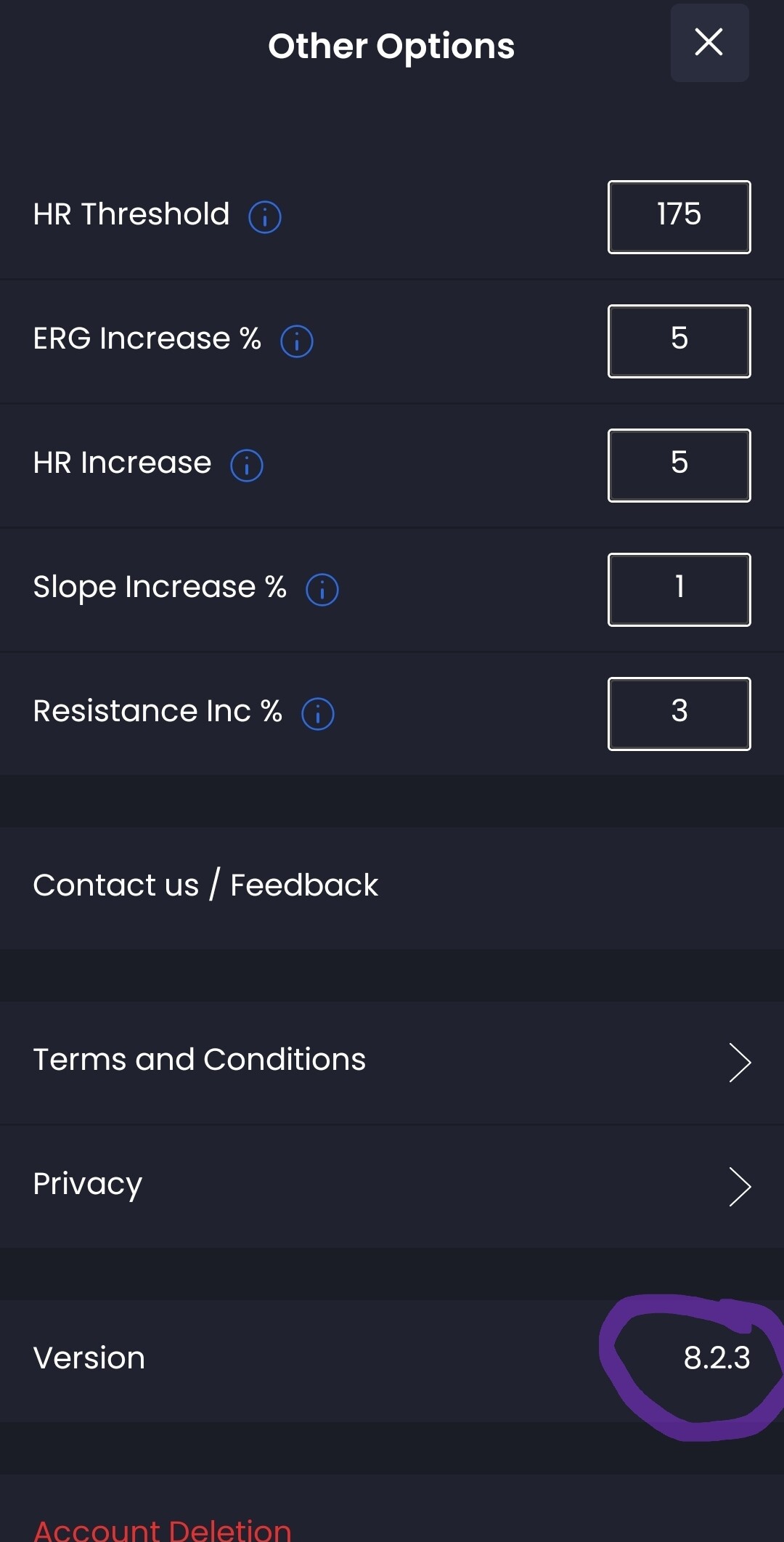Show info about ERG Increase %
Screen dimensions: 784x1542
coord(297,341)
